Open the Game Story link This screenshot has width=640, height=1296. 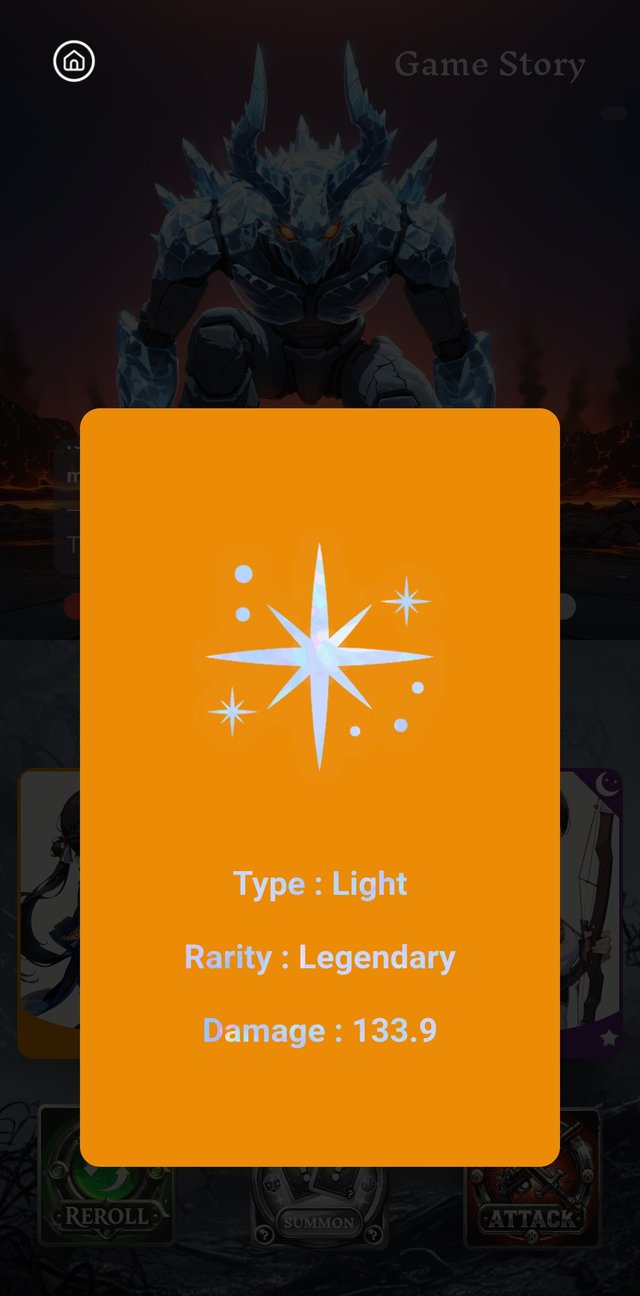pyautogui.click(x=489, y=65)
